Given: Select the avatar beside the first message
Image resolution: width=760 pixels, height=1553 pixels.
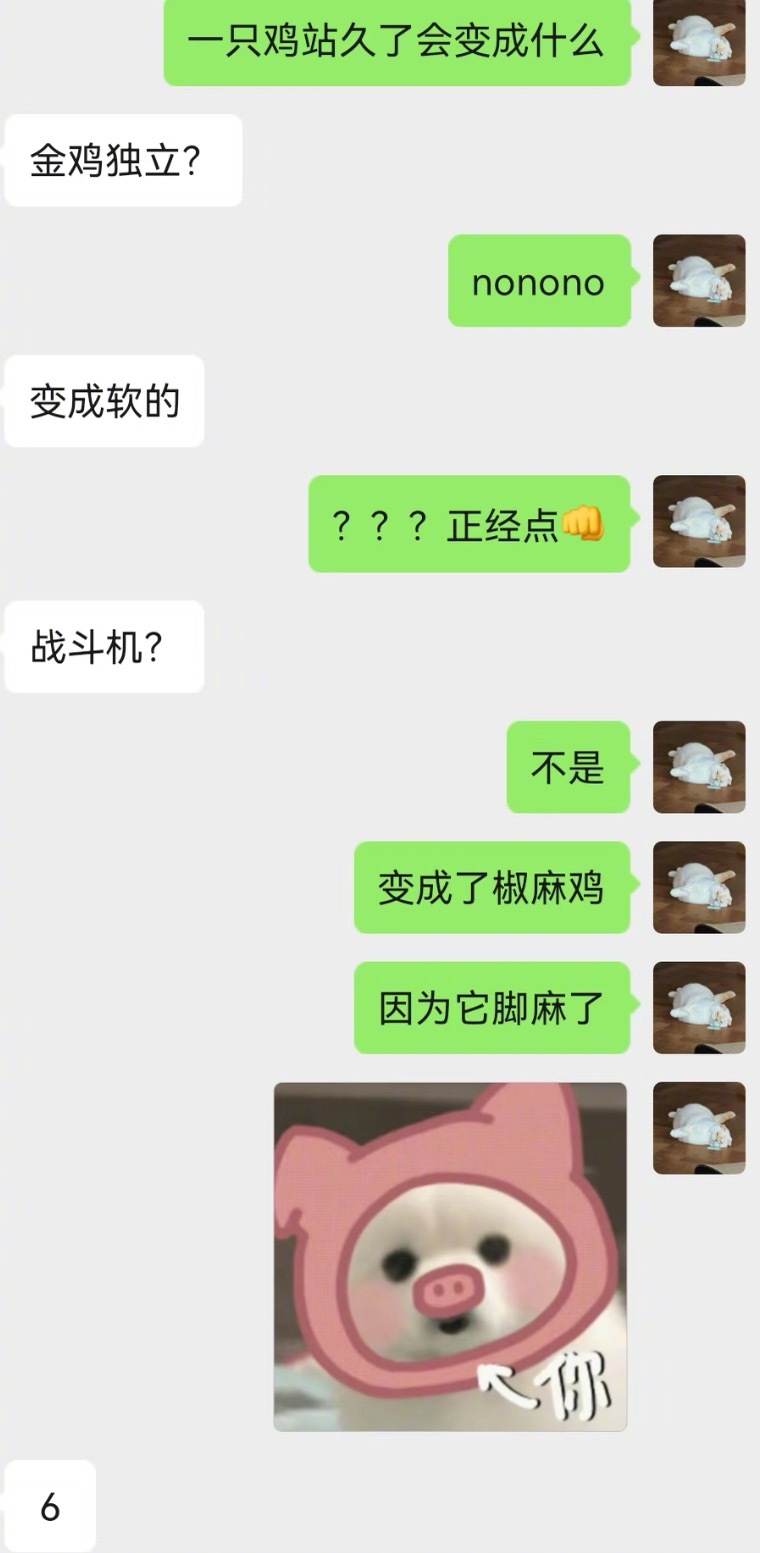Looking at the screenshot, I should [698, 42].
